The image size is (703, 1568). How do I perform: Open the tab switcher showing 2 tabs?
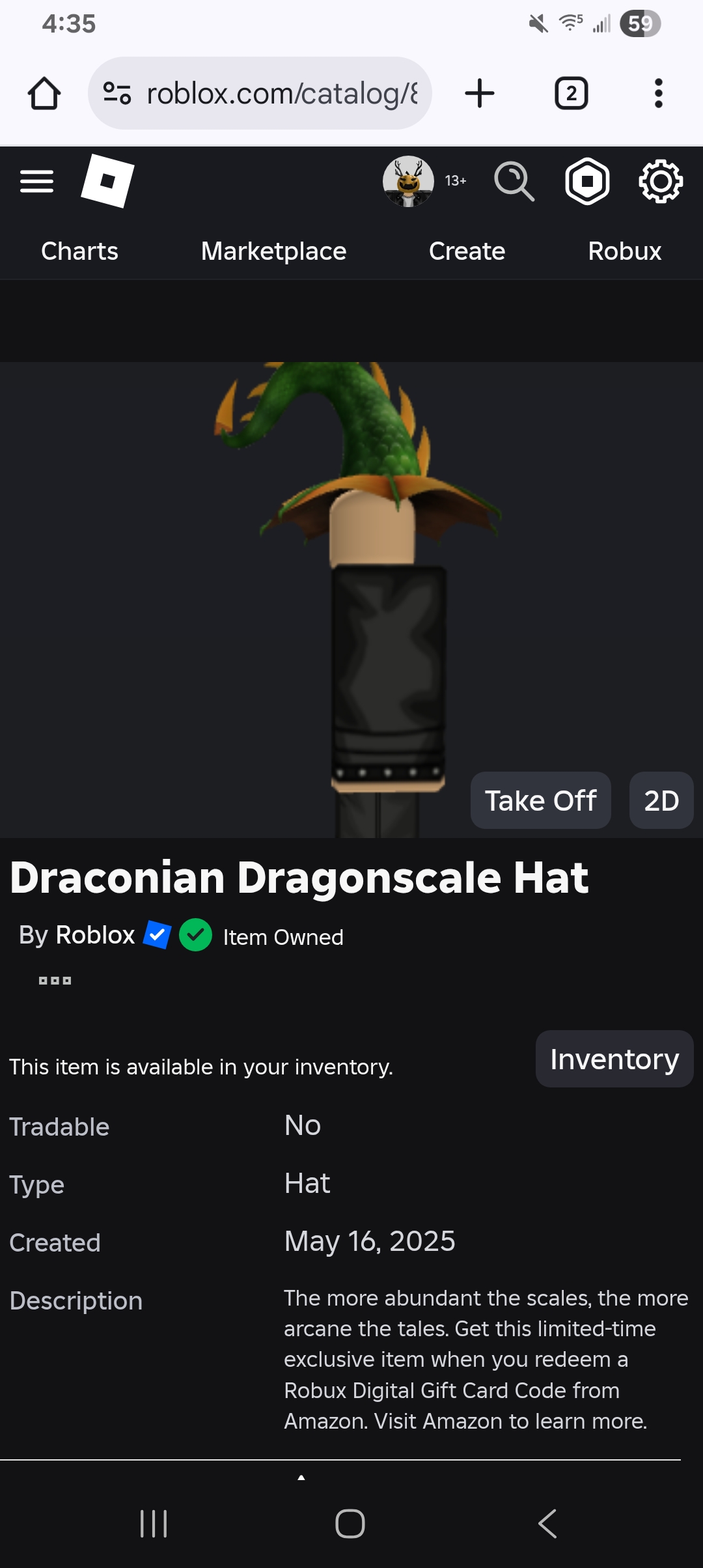(x=571, y=94)
